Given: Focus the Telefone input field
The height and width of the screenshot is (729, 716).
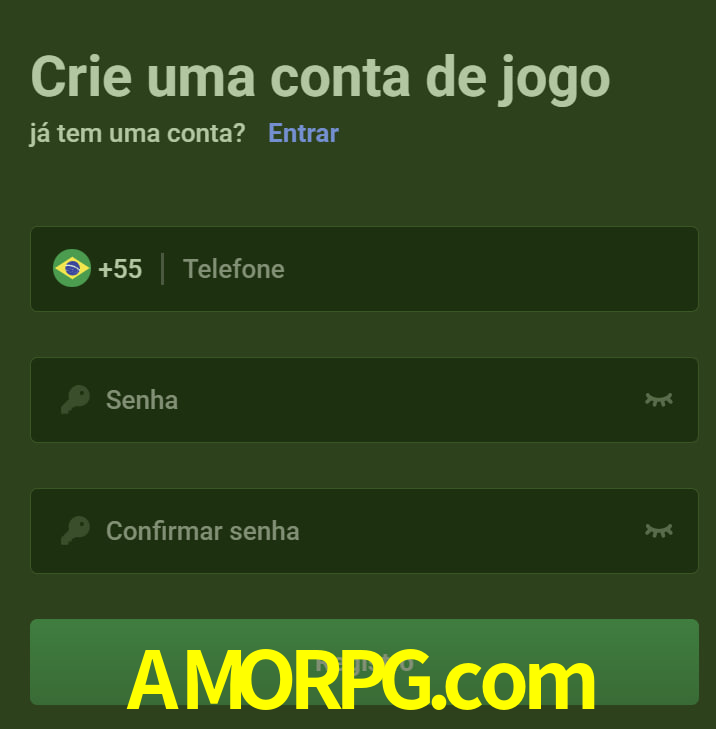Looking at the screenshot, I should click(430, 269).
